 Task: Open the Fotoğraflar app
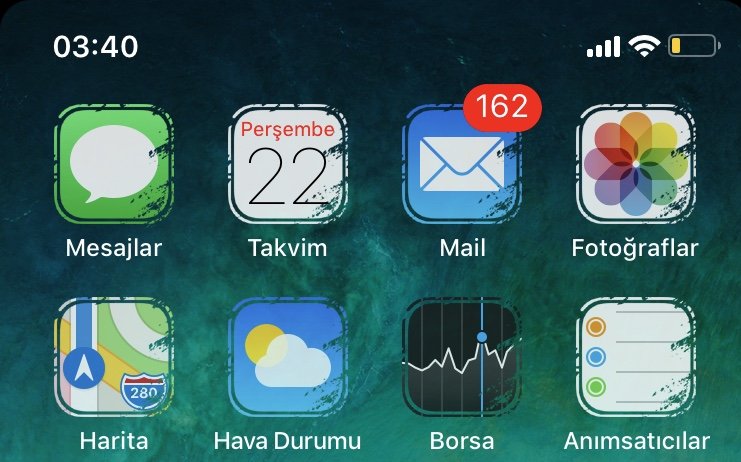[x=635, y=163]
